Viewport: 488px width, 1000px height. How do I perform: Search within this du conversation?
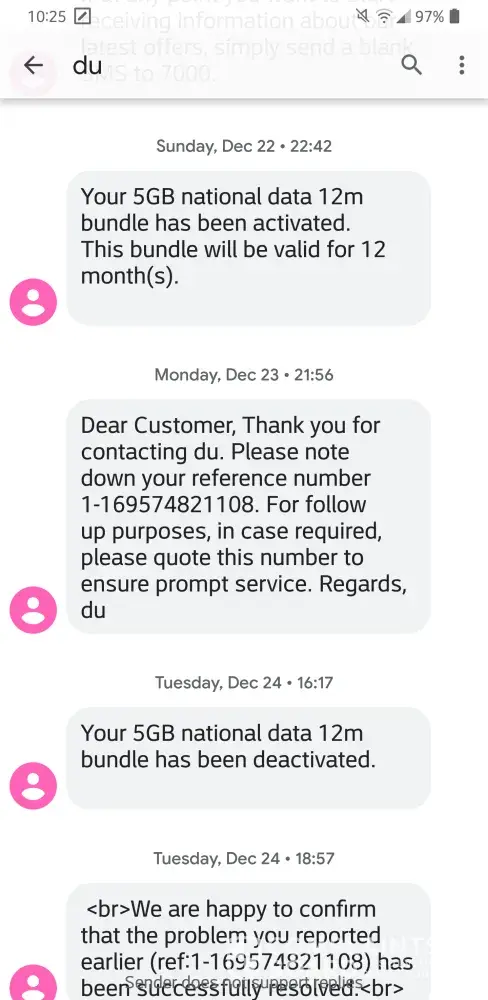point(411,65)
